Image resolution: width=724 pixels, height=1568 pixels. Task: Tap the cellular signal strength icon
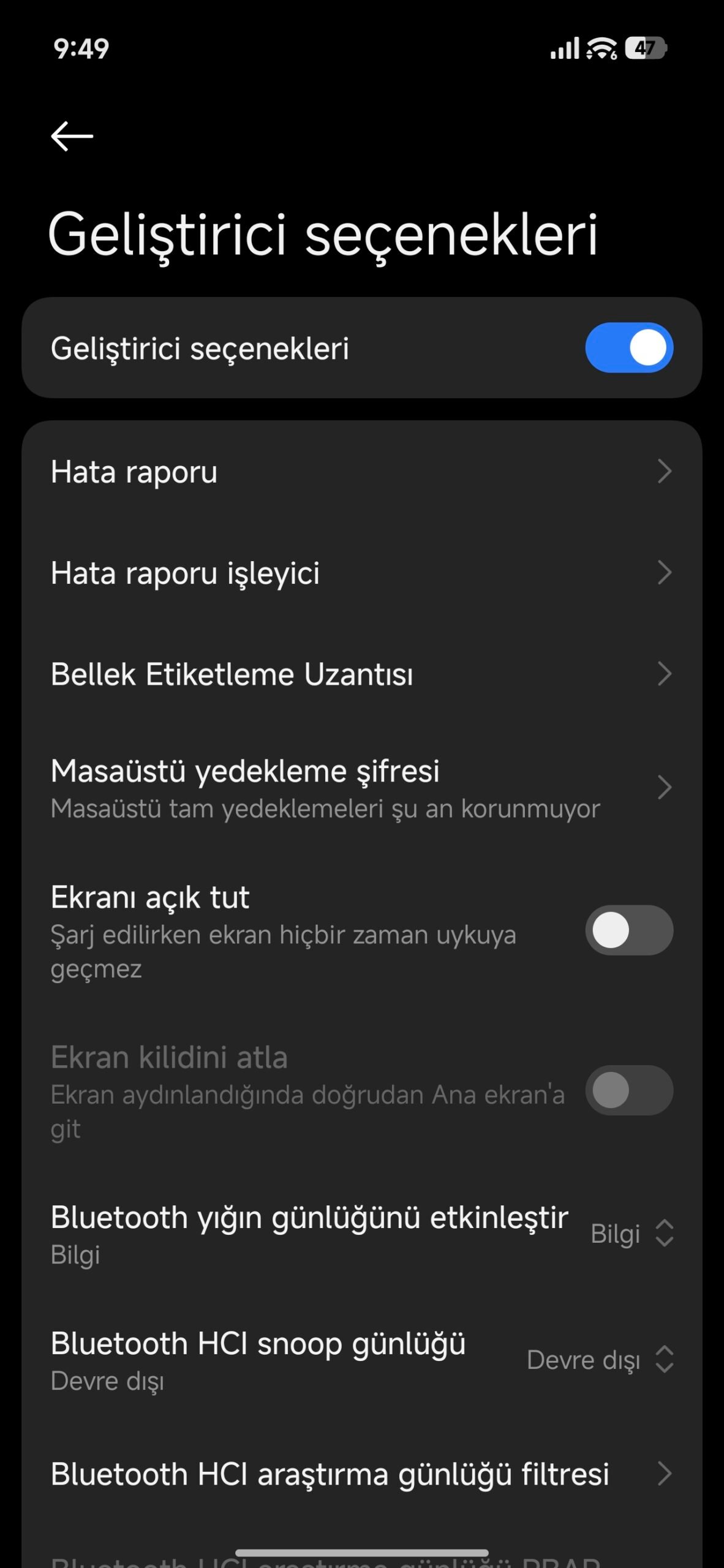click(x=564, y=50)
